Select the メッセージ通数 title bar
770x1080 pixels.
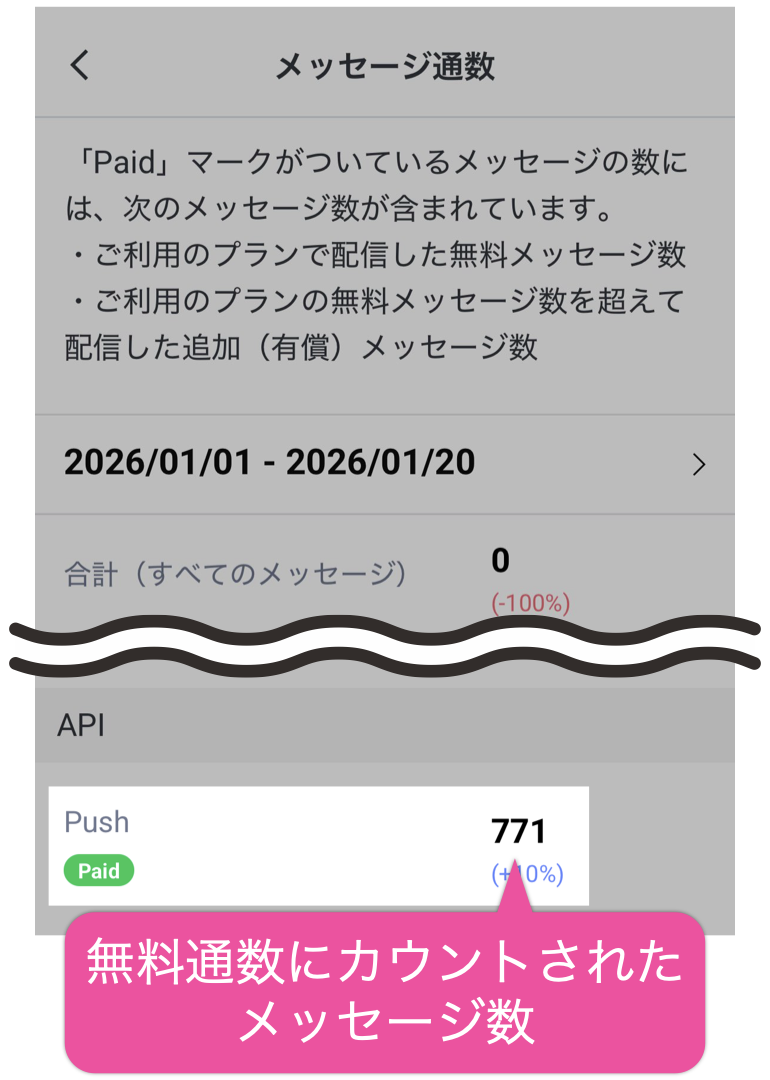point(384,64)
